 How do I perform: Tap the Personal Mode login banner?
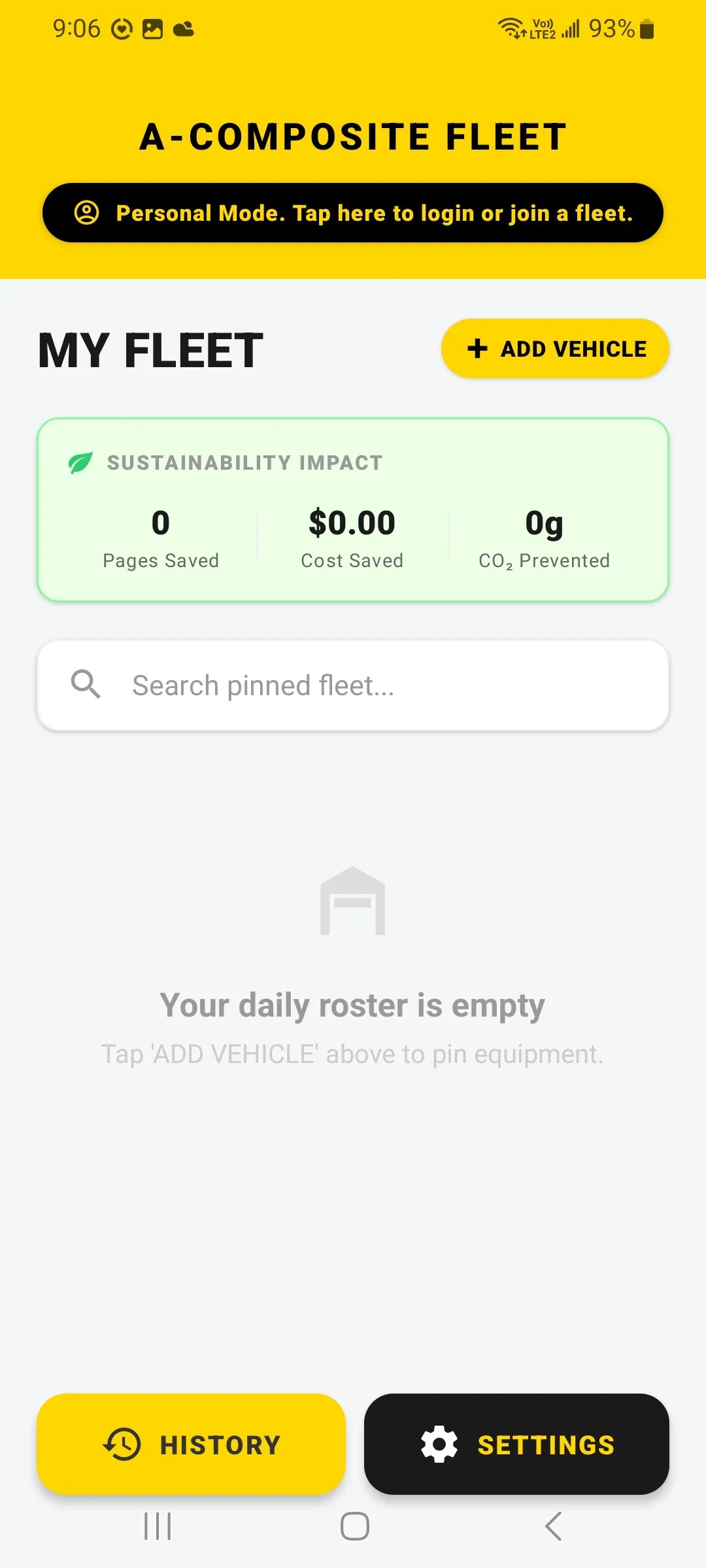(x=353, y=213)
